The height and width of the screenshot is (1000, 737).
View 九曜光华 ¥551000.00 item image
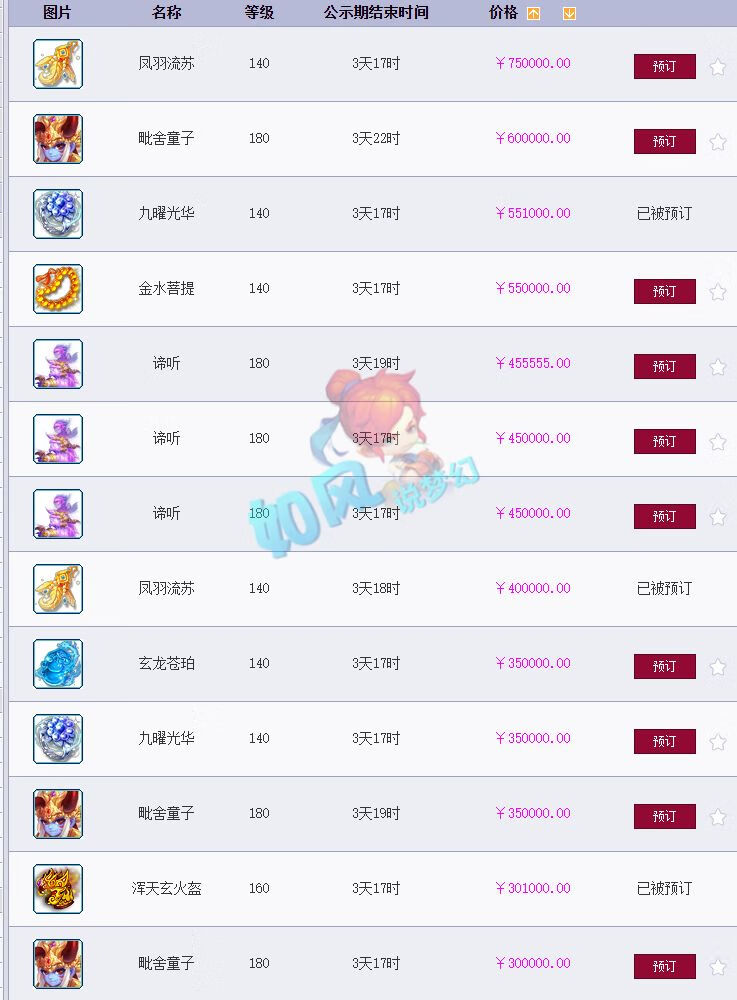pos(58,214)
